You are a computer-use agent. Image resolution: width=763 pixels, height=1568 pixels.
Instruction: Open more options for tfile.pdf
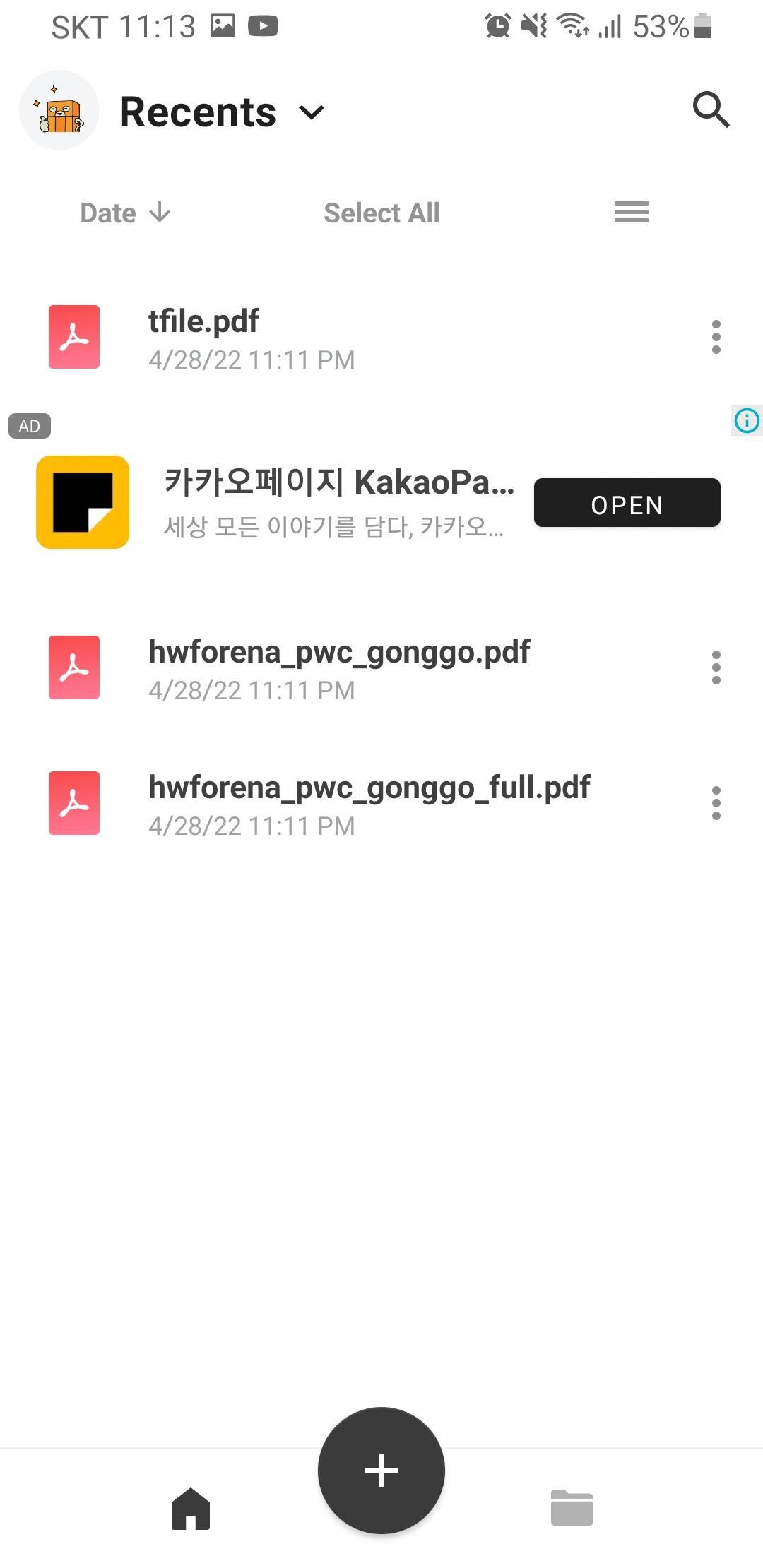pyautogui.click(x=716, y=337)
